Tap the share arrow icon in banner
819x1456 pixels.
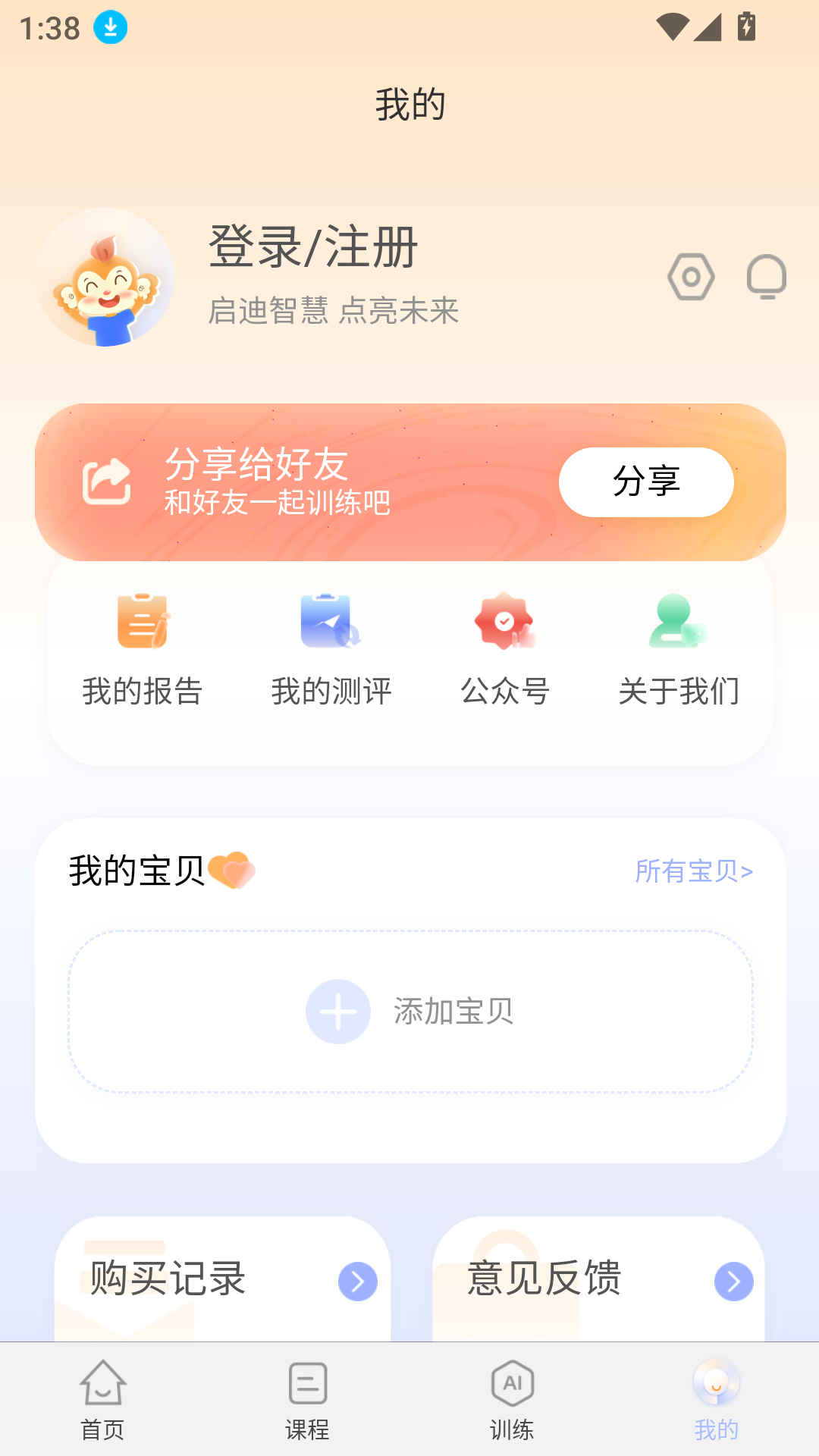[106, 482]
